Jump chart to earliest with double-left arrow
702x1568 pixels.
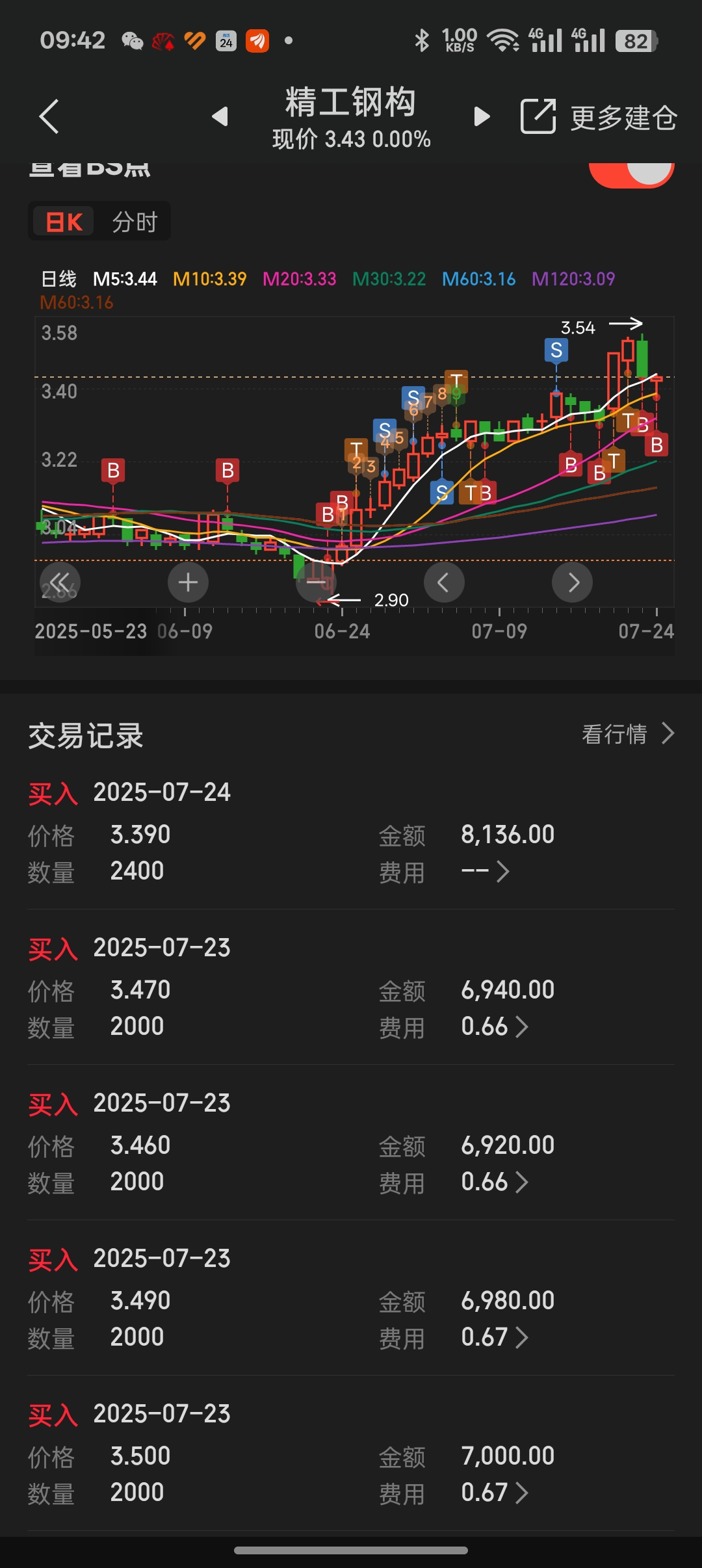pyautogui.click(x=60, y=582)
